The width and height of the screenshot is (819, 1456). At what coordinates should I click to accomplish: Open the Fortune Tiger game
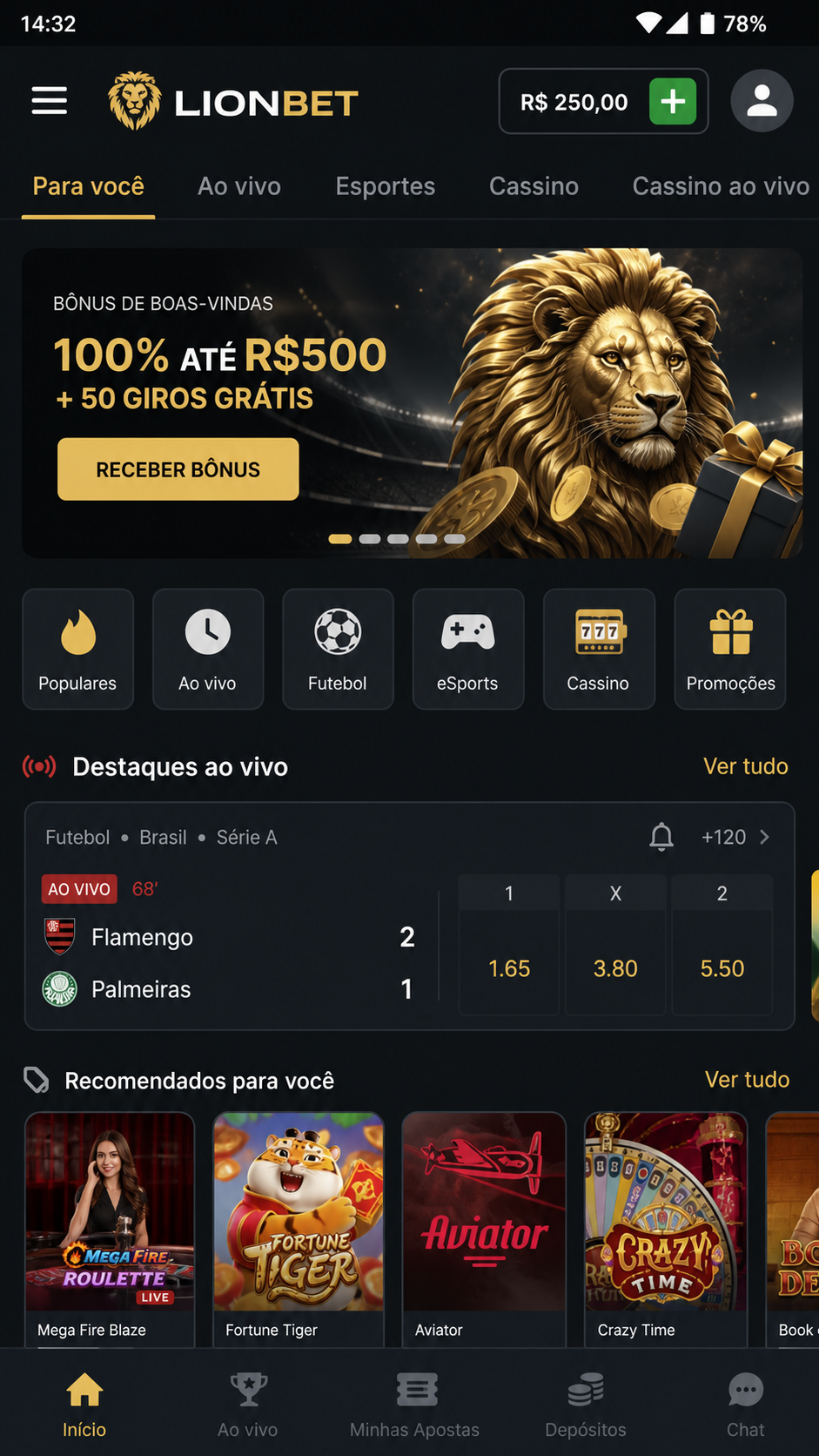click(299, 1230)
